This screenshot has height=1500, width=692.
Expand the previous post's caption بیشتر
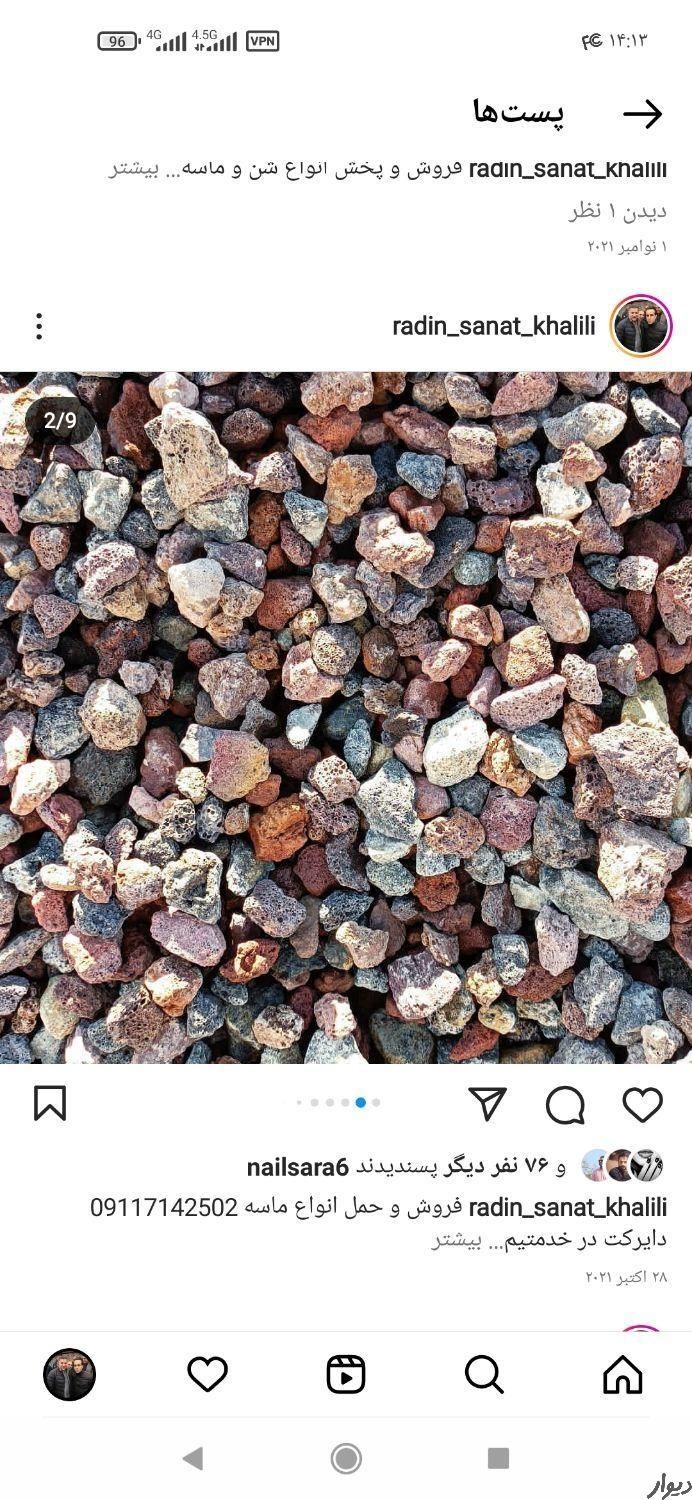(134, 169)
